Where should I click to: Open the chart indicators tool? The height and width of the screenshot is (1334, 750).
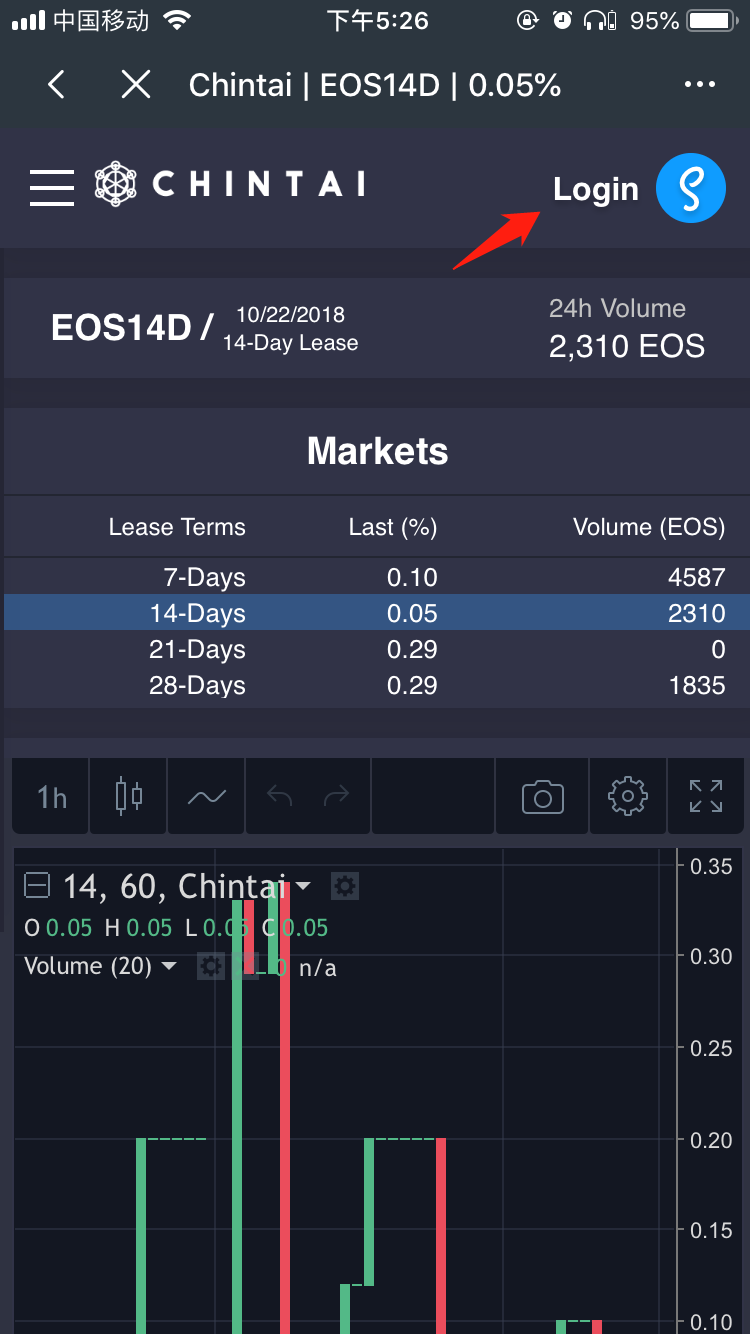207,797
